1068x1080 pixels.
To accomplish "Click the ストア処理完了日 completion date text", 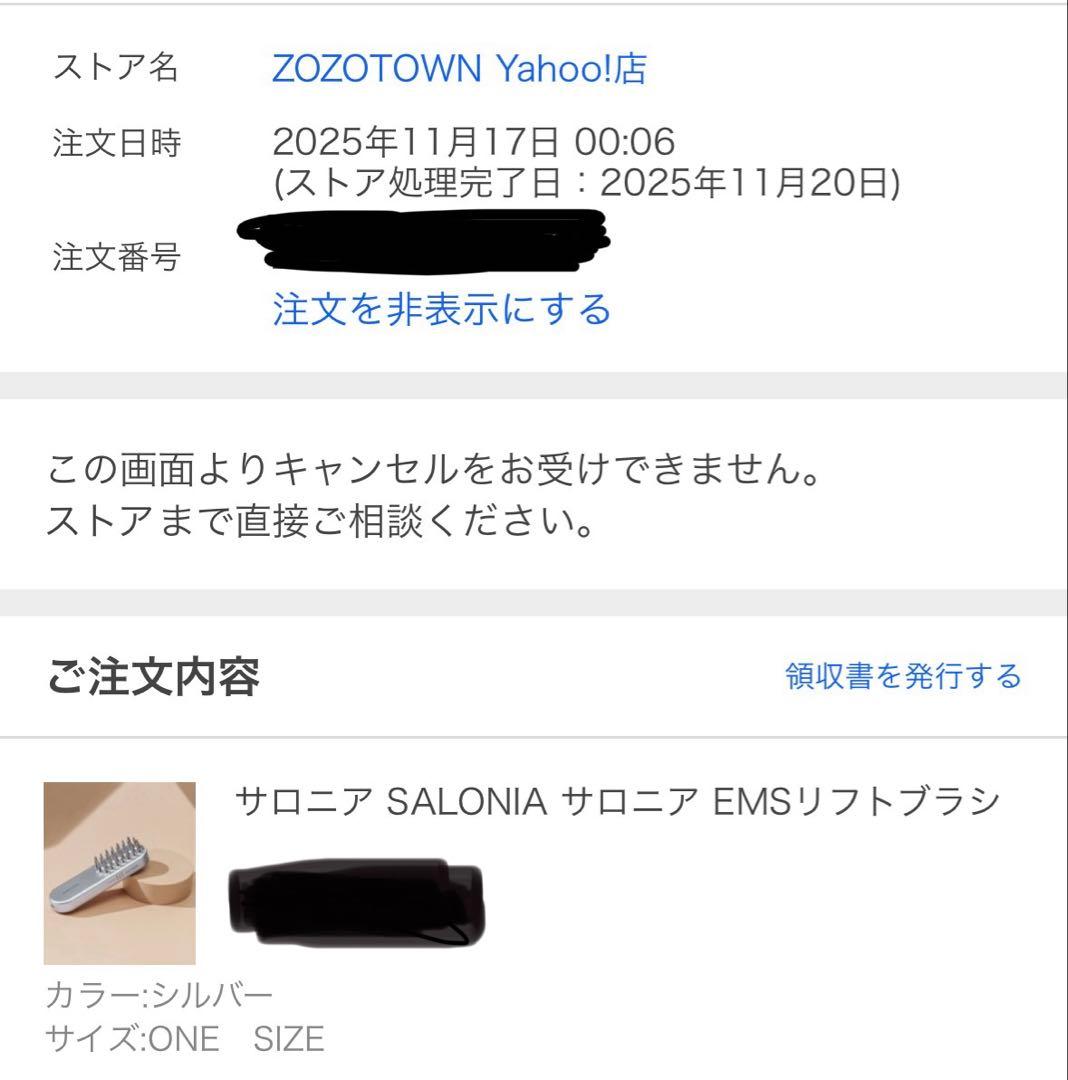I will [x=585, y=183].
